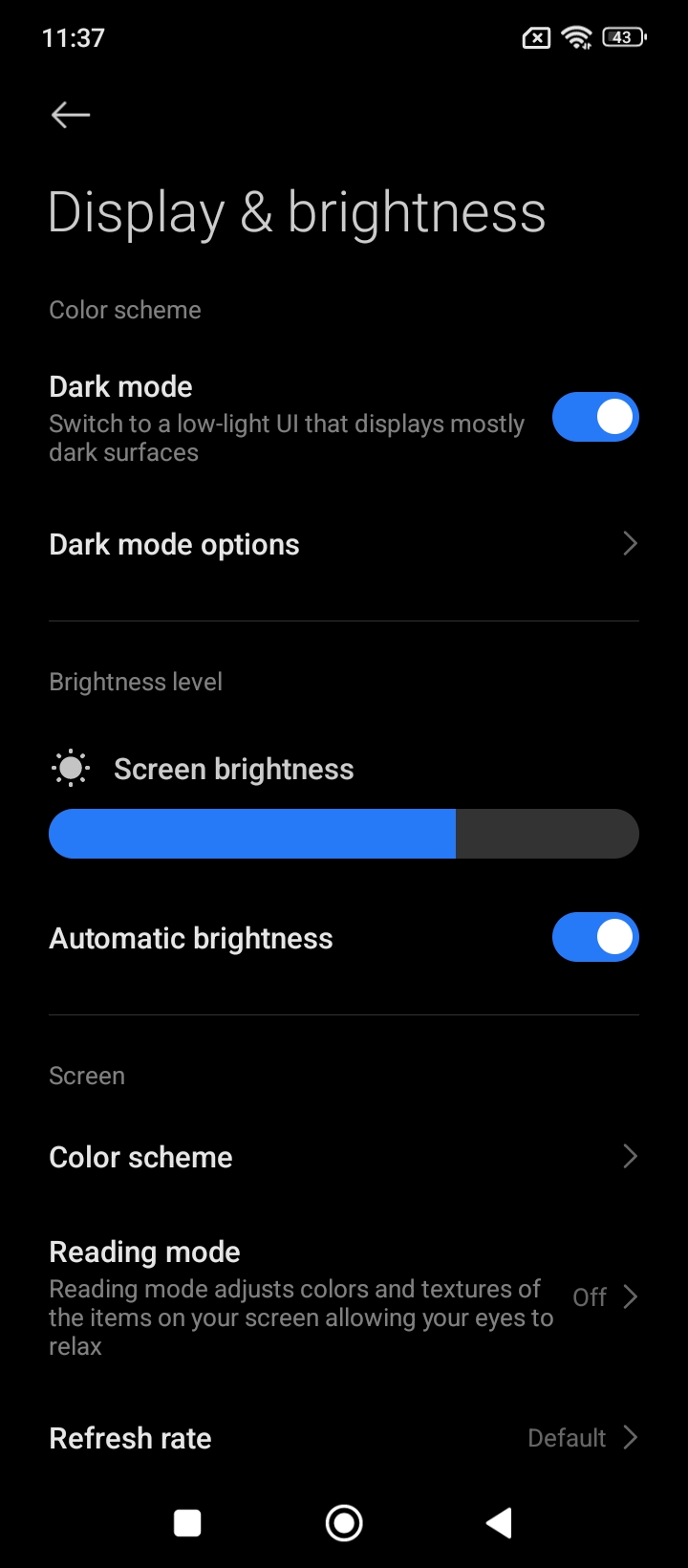Open Dark mode options
688x1568 pixels.
click(x=343, y=544)
